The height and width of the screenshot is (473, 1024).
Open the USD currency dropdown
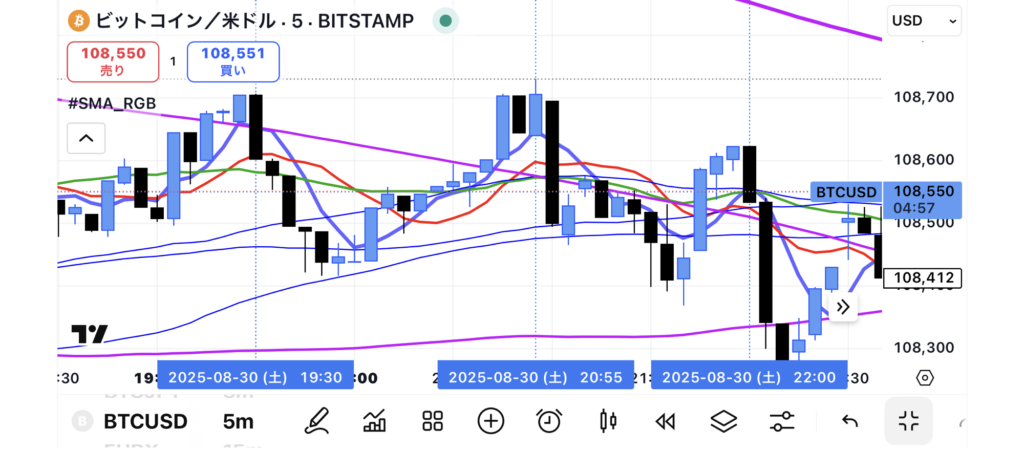(924, 20)
